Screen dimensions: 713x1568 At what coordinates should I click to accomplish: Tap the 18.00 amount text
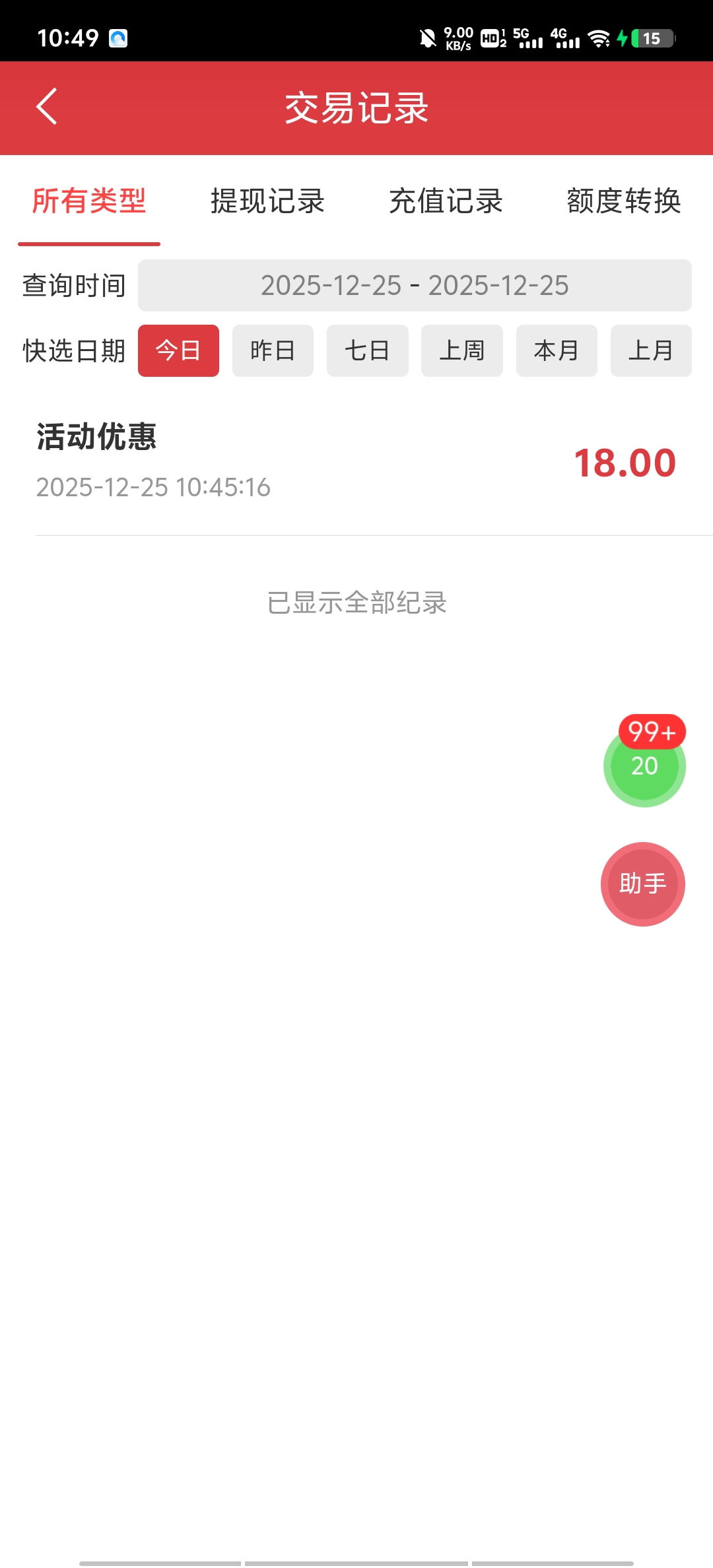pos(623,463)
